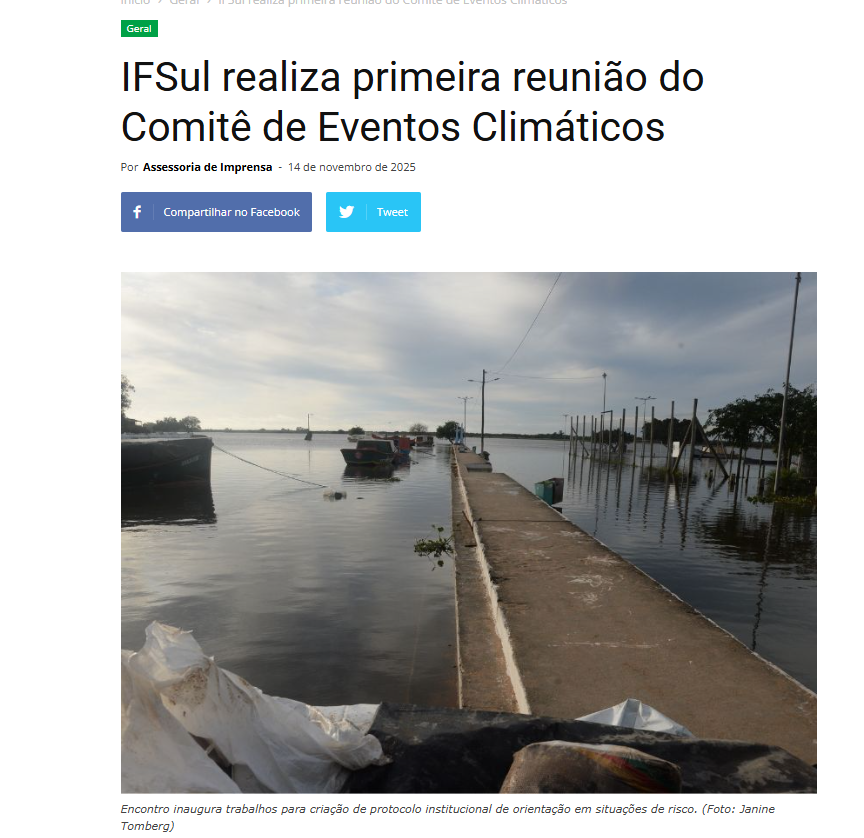View author page for Assessoria de Imprensa
The width and height of the screenshot is (864, 838).
[207, 167]
